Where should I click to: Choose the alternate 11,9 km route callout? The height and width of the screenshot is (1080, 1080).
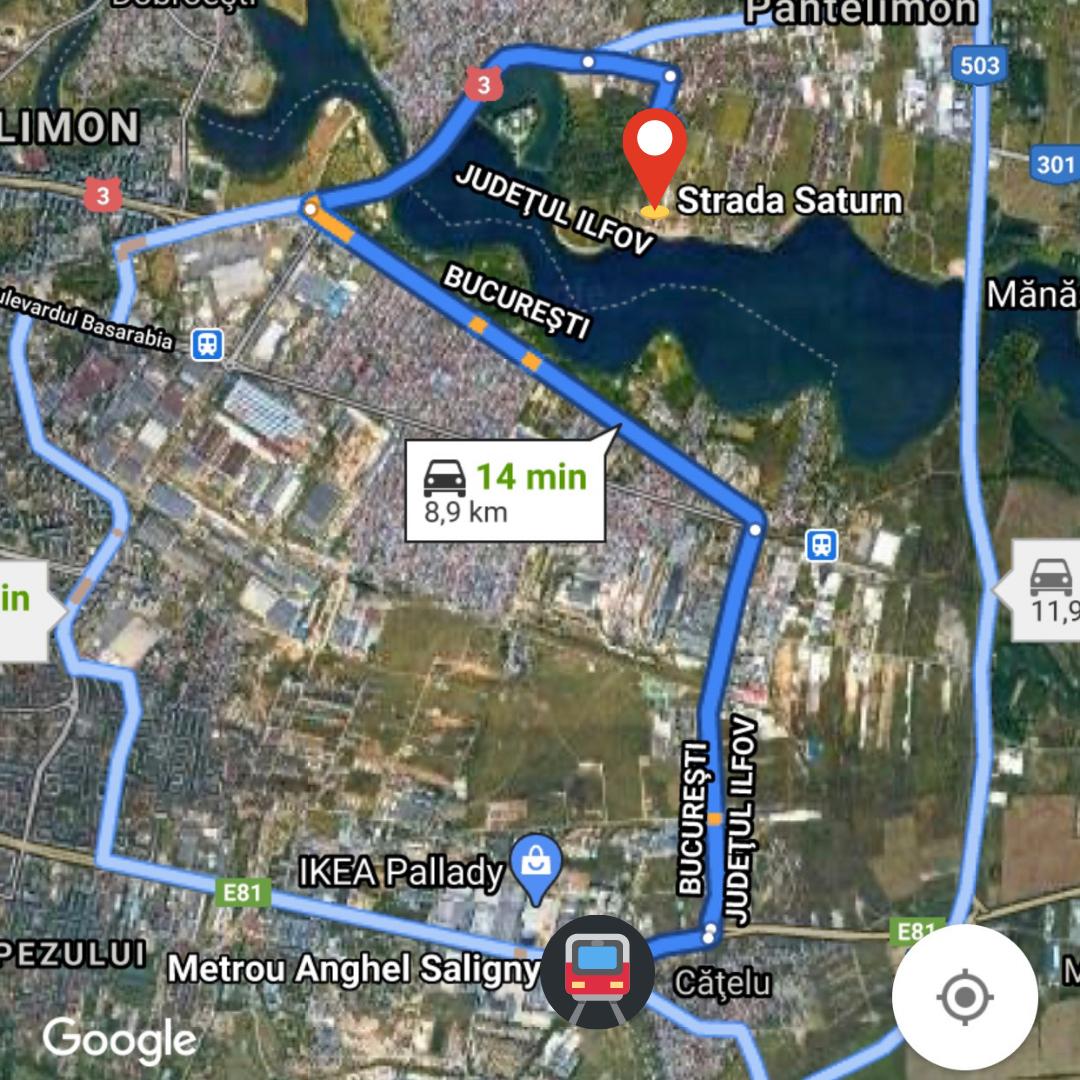(x=1048, y=590)
